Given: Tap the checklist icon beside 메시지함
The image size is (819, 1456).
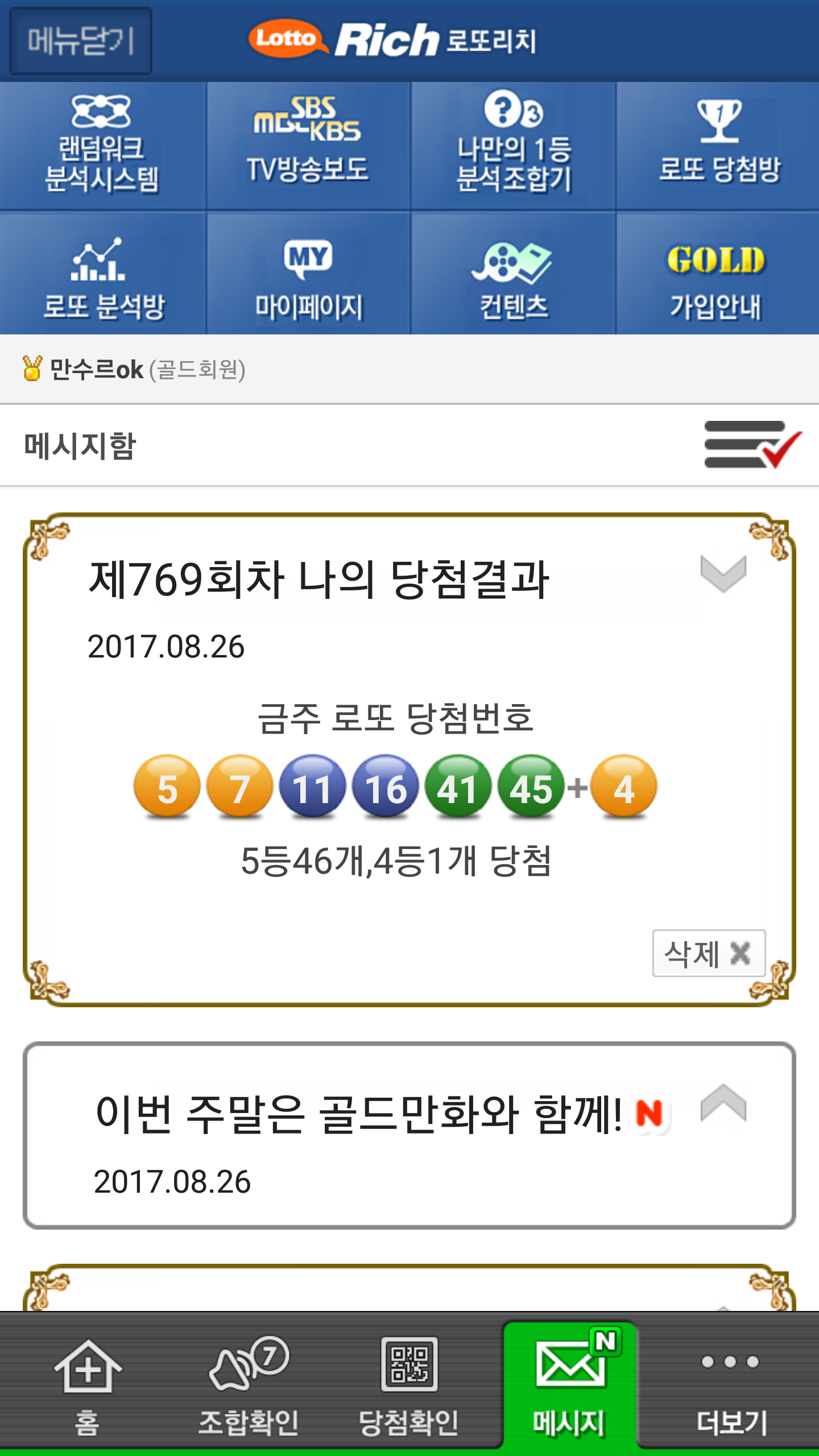Looking at the screenshot, I should [x=751, y=445].
